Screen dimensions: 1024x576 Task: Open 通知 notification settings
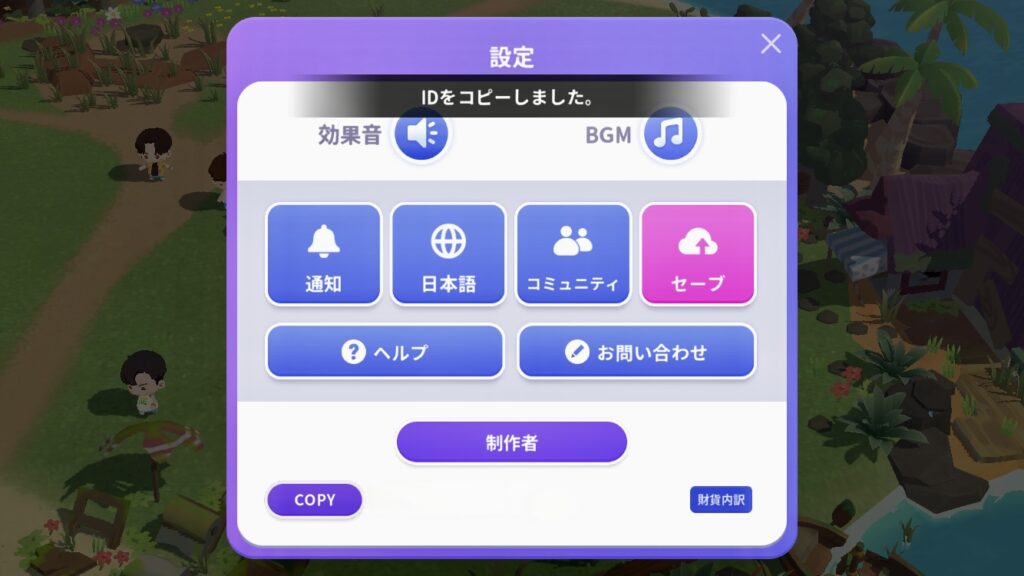[323, 254]
